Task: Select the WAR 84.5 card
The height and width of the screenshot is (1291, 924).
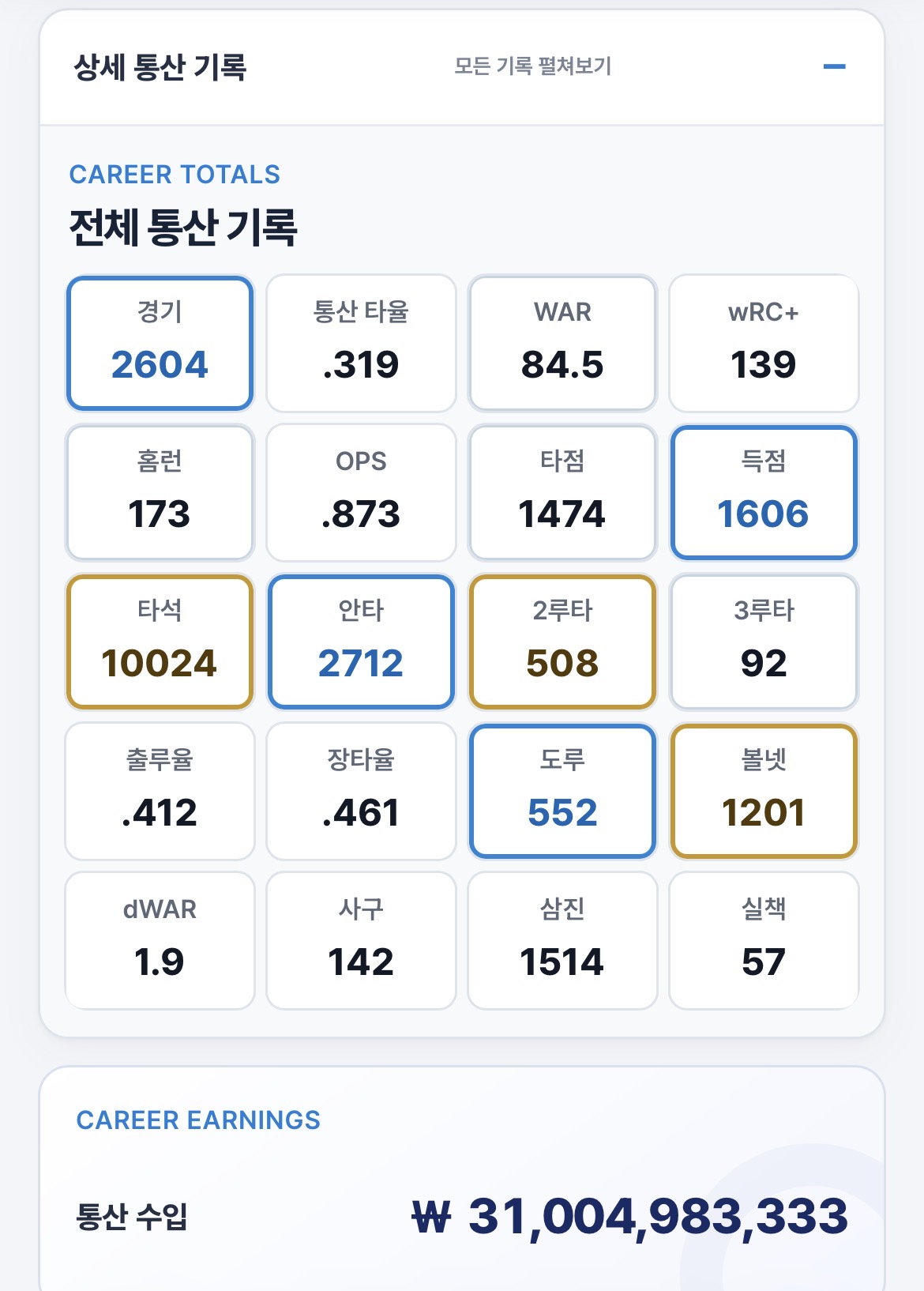Action: 562,343
